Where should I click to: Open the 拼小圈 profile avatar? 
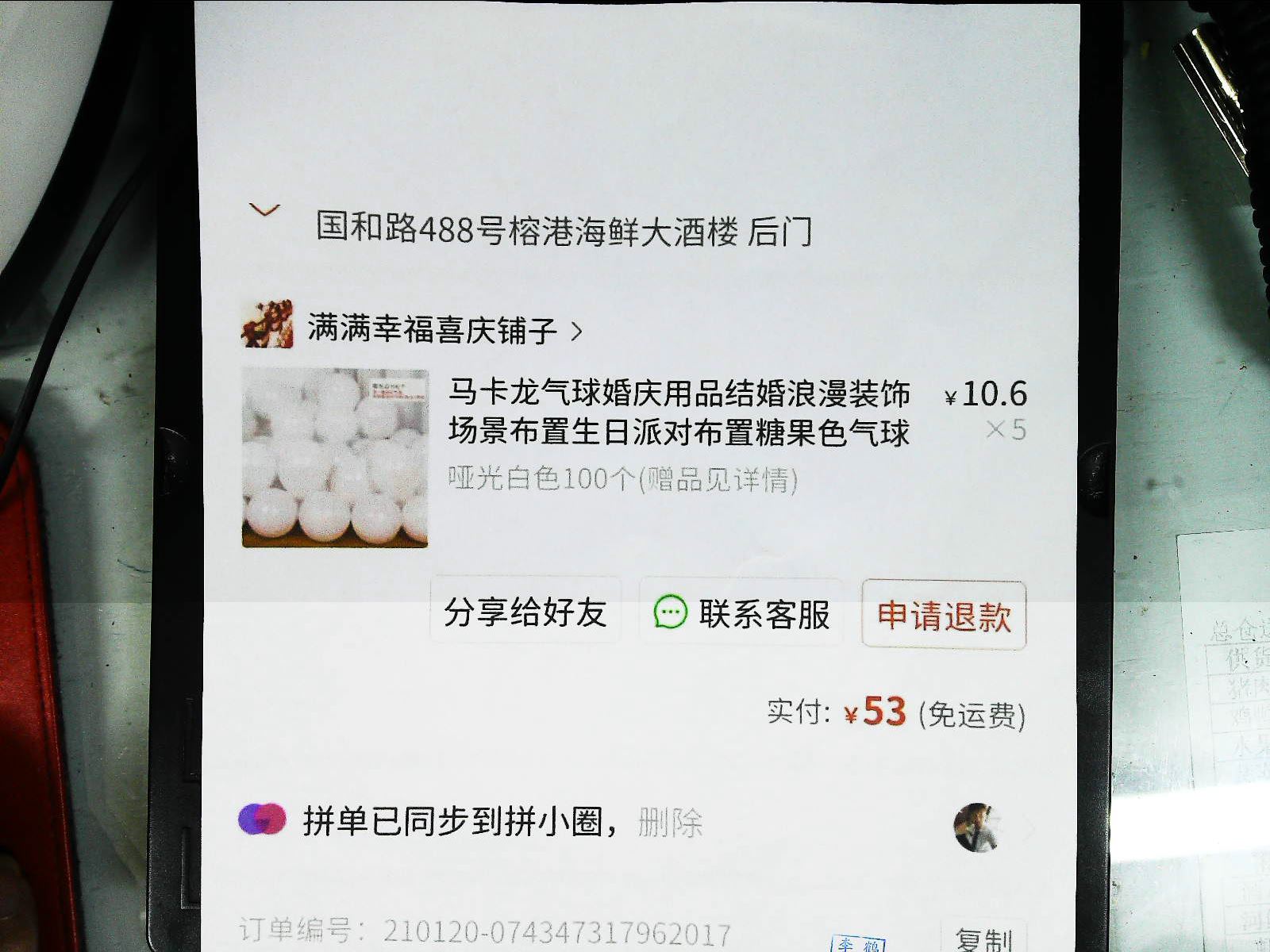[x=976, y=827]
